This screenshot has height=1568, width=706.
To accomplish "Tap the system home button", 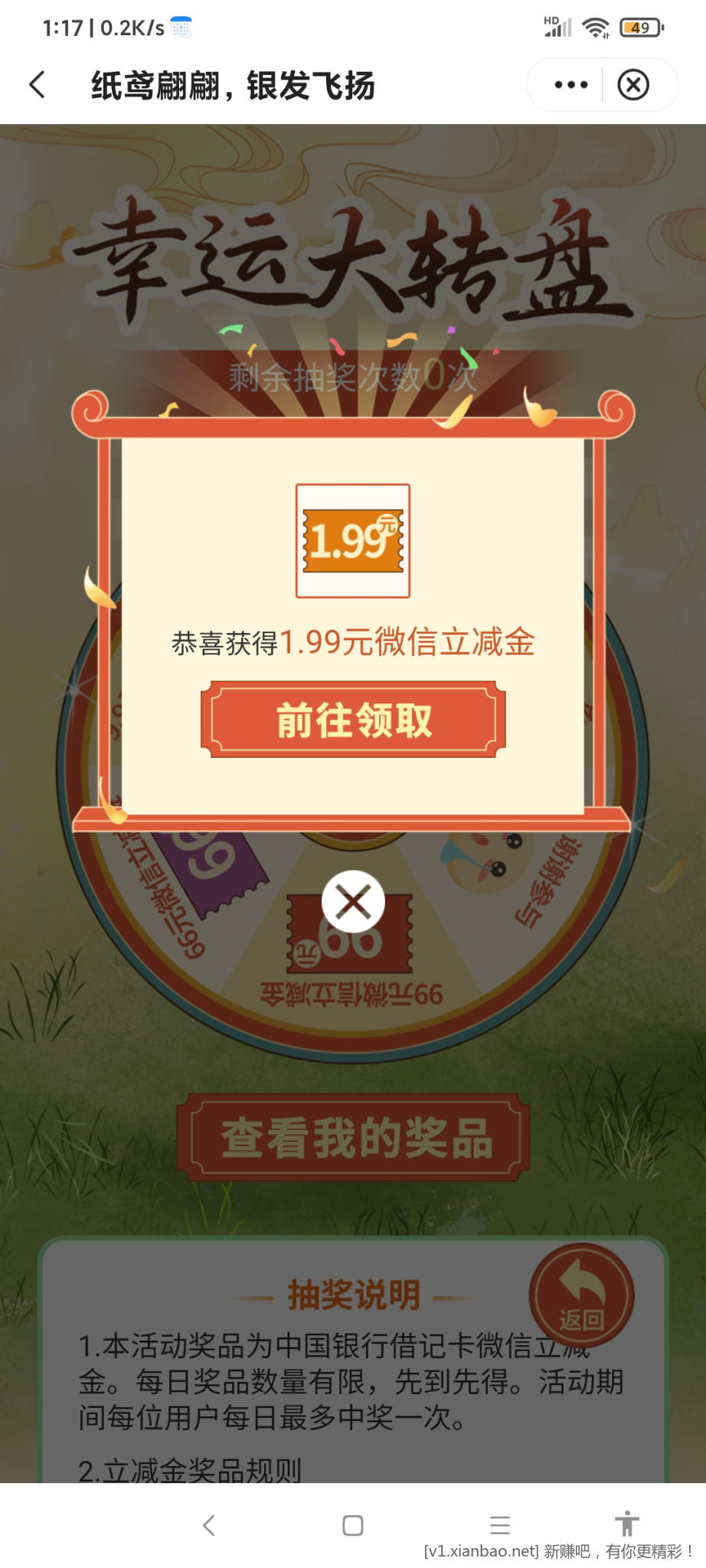I will 353,1525.
